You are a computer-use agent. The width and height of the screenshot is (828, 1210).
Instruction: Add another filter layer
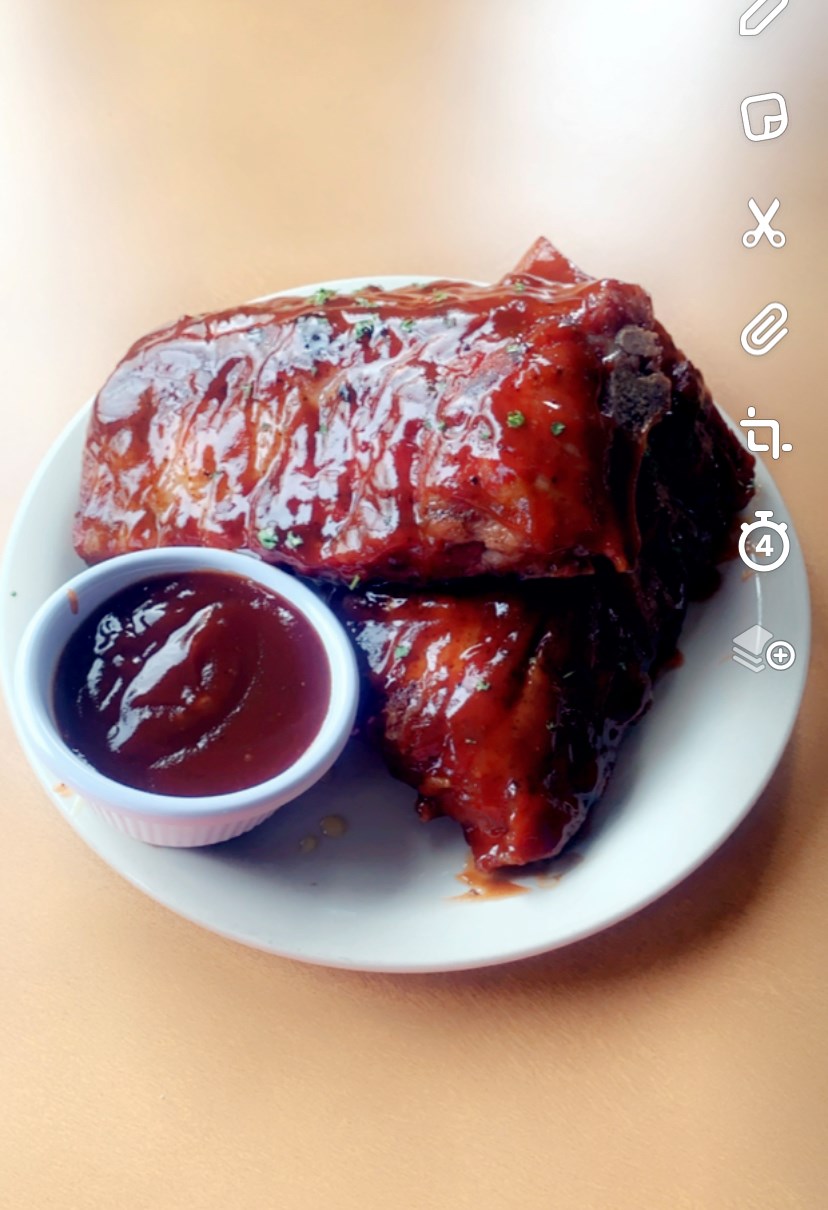coord(764,649)
